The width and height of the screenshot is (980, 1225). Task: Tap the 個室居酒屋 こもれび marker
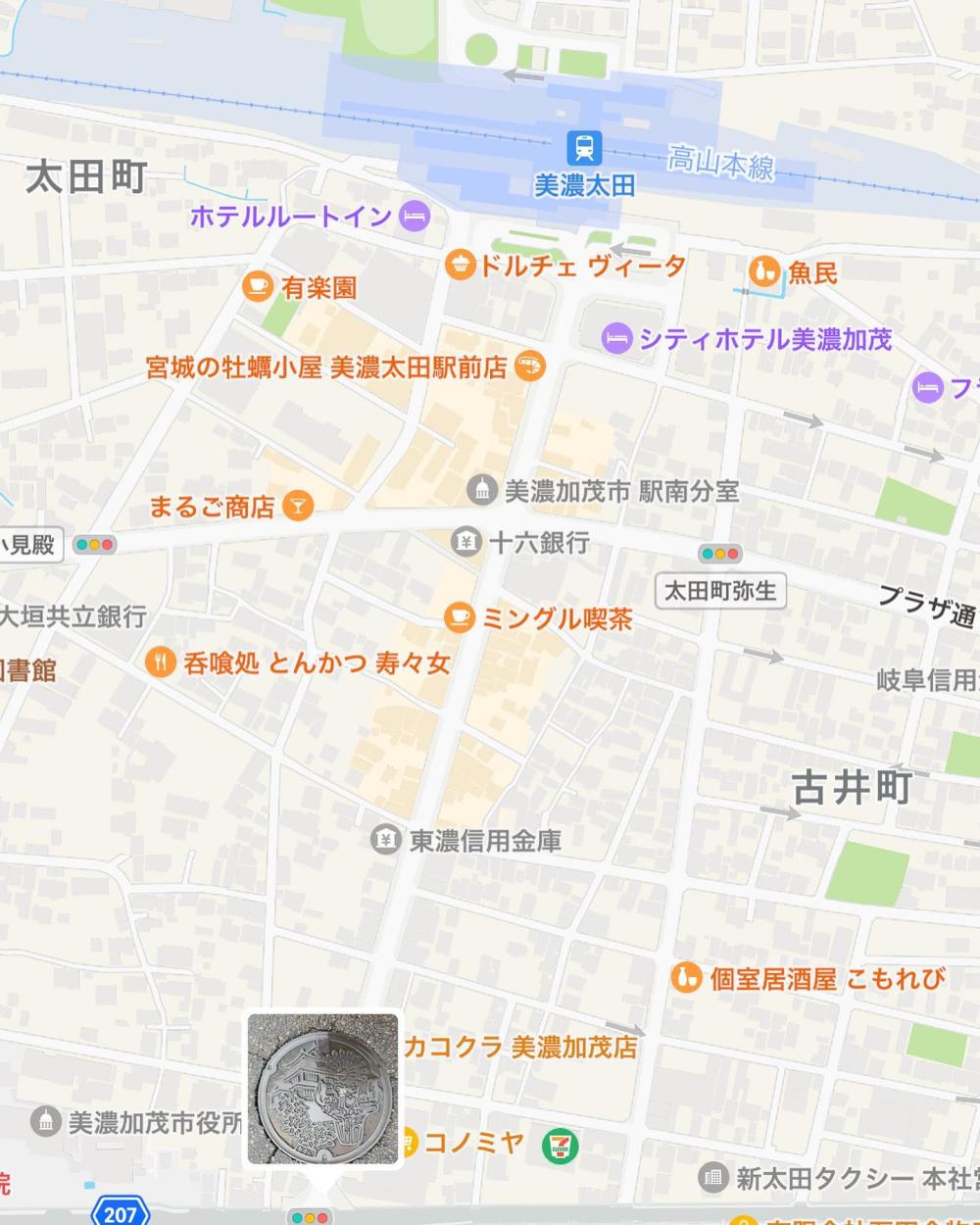[686, 978]
